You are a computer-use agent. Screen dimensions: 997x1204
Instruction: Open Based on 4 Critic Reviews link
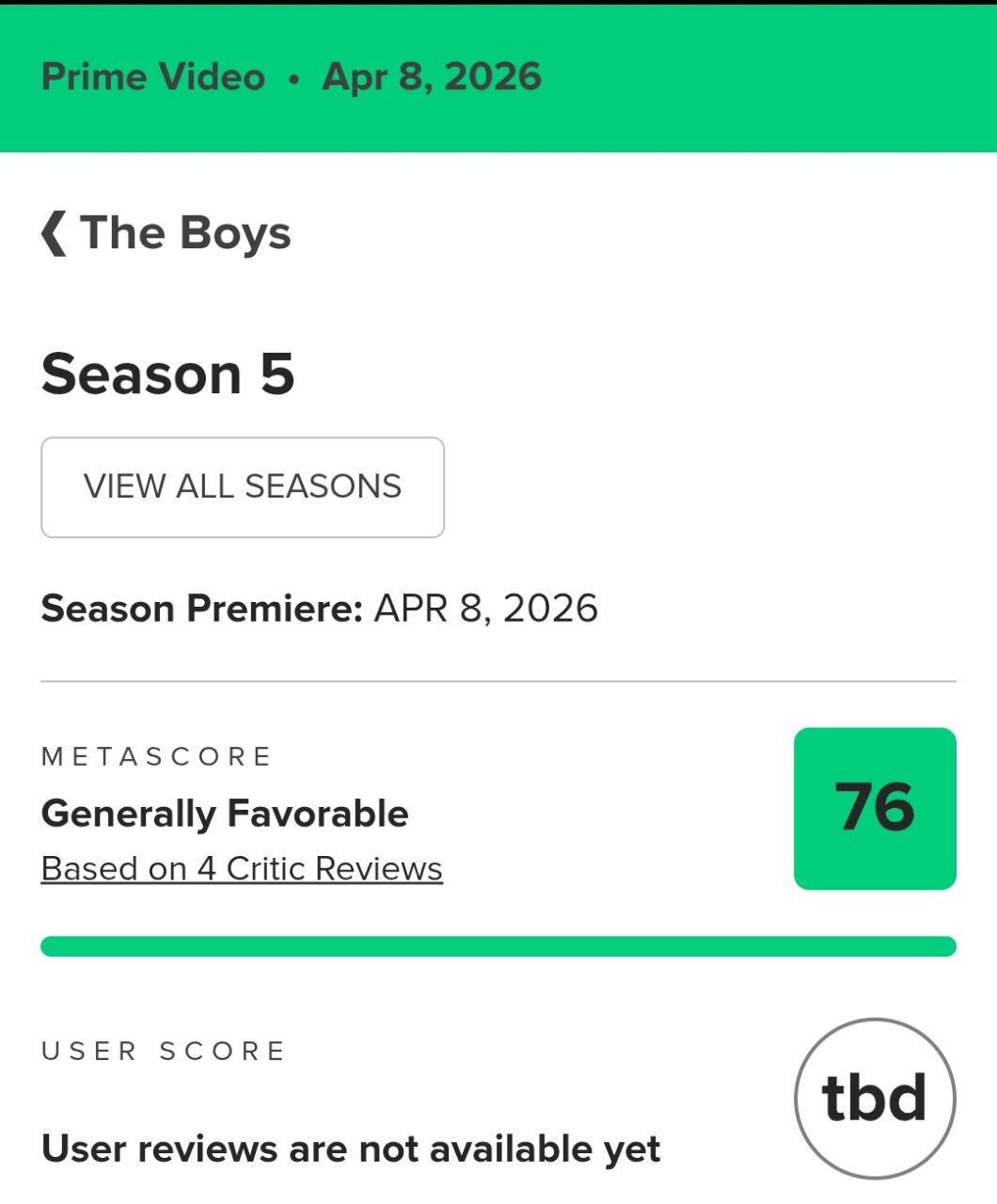click(242, 868)
